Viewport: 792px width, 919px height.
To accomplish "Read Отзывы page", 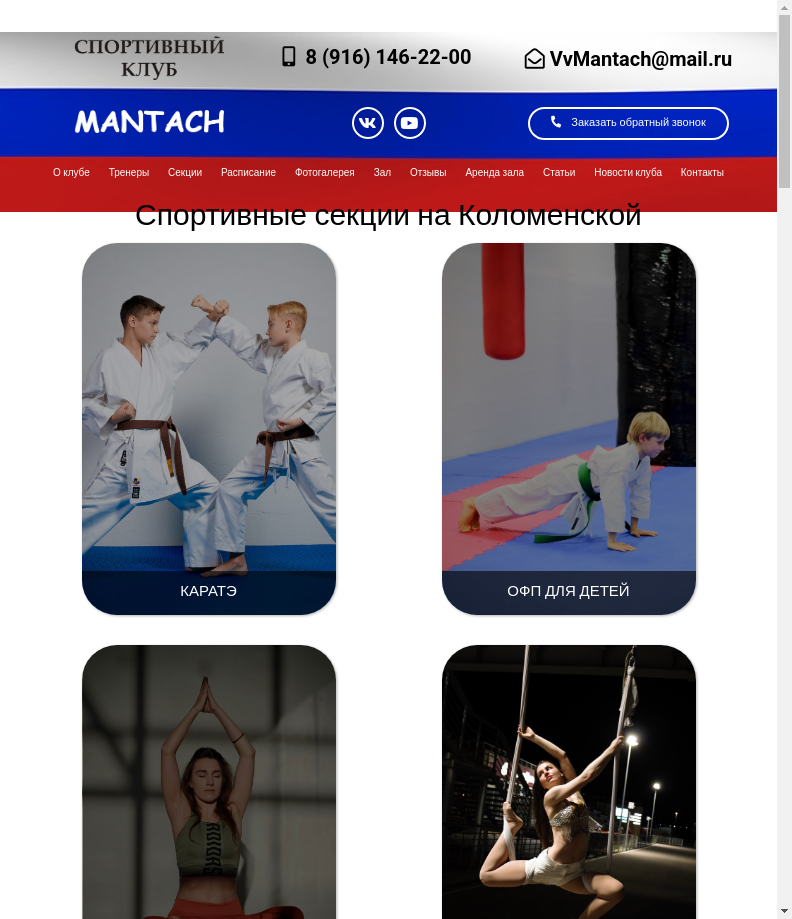I will tap(428, 172).
